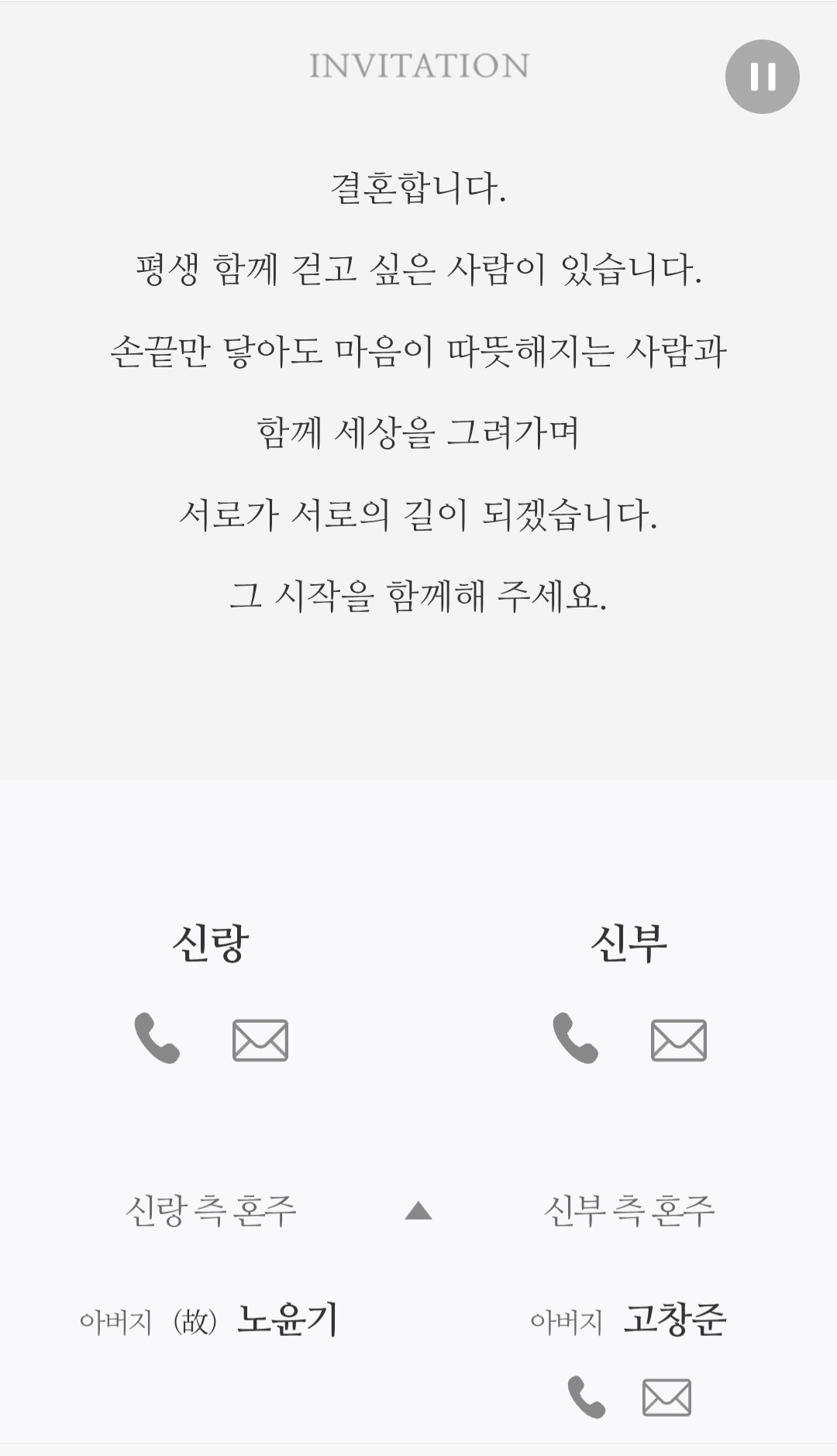Send a message to the bride (신부)
This screenshot has width=837, height=1456.
tap(679, 1040)
